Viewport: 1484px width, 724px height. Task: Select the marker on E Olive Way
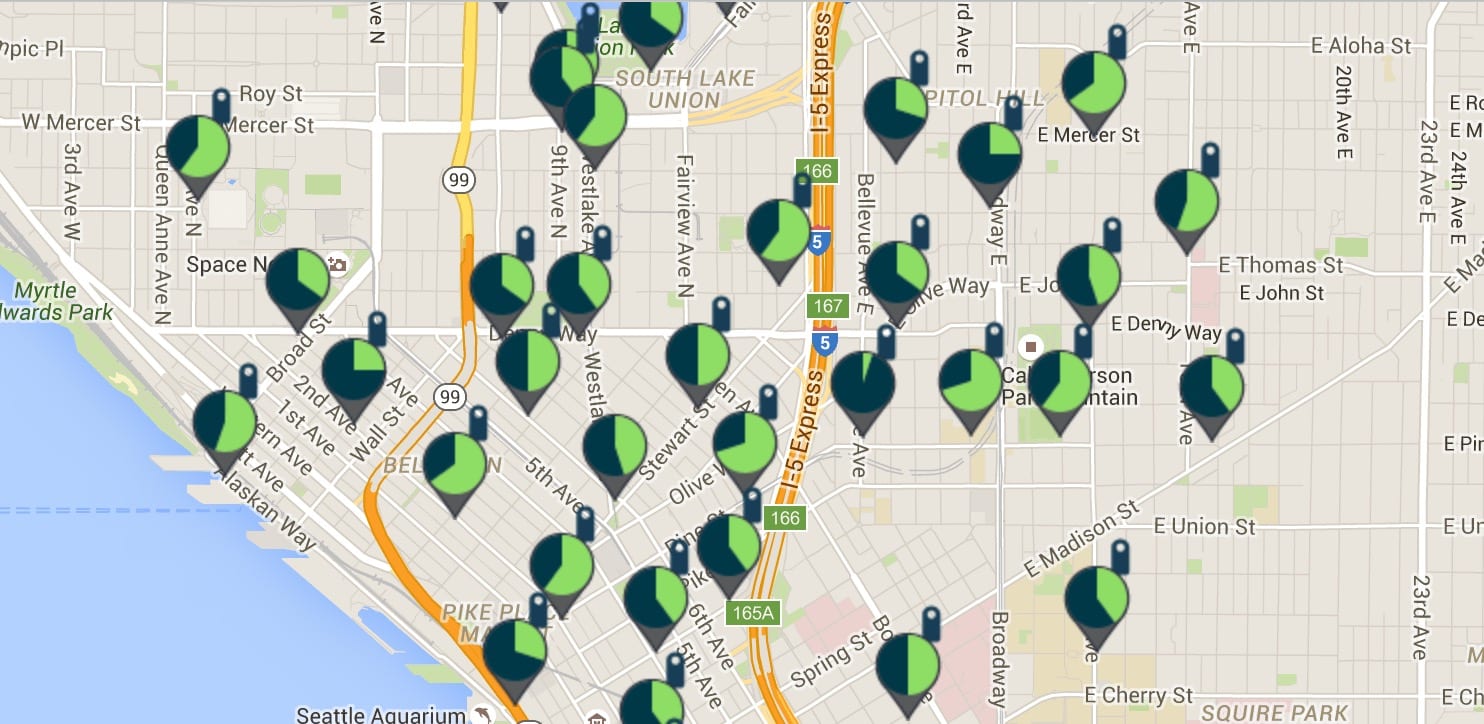point(896,273)
